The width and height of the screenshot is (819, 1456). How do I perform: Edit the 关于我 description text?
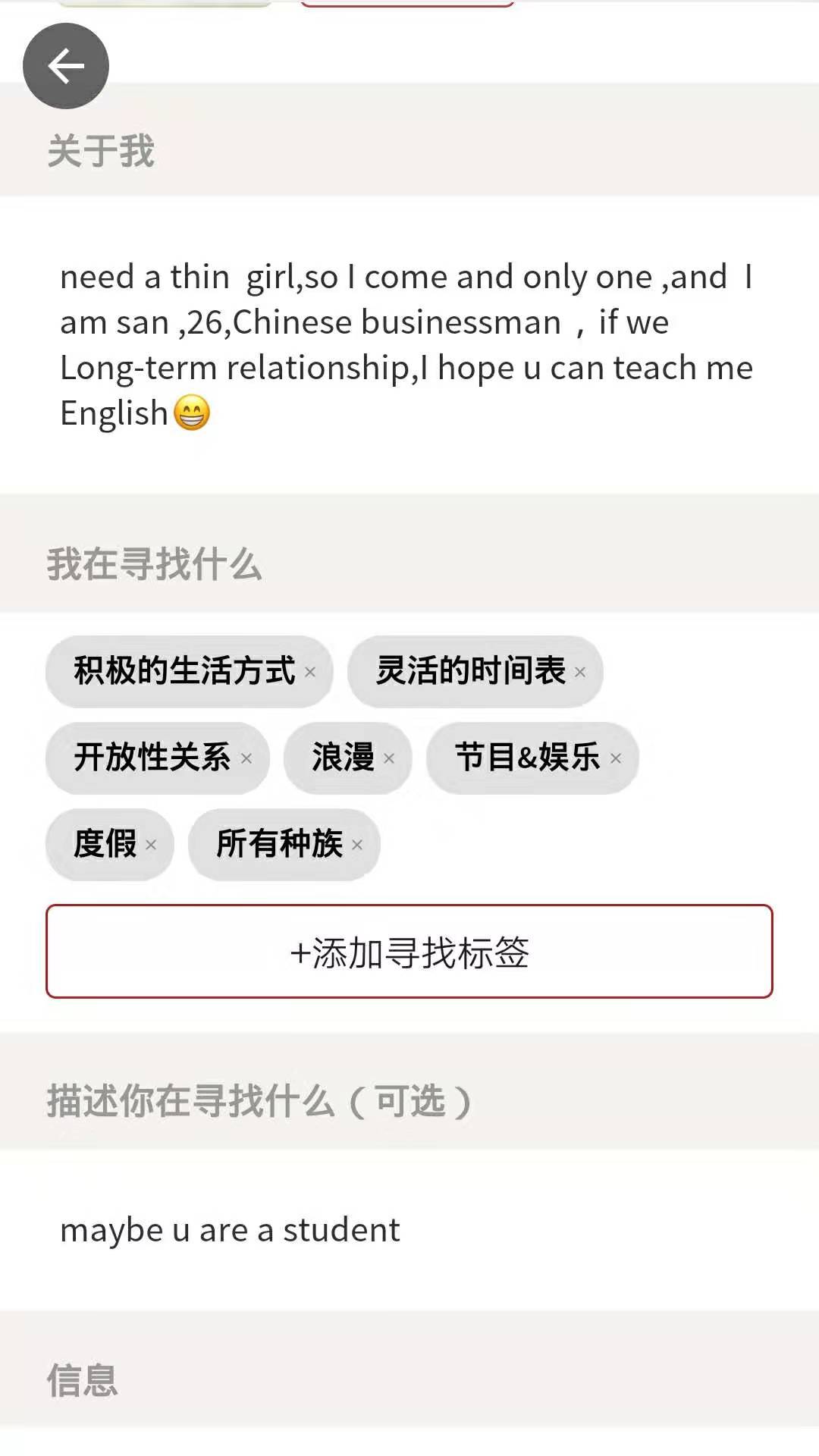pyautogui.click(x=406, y=345)
